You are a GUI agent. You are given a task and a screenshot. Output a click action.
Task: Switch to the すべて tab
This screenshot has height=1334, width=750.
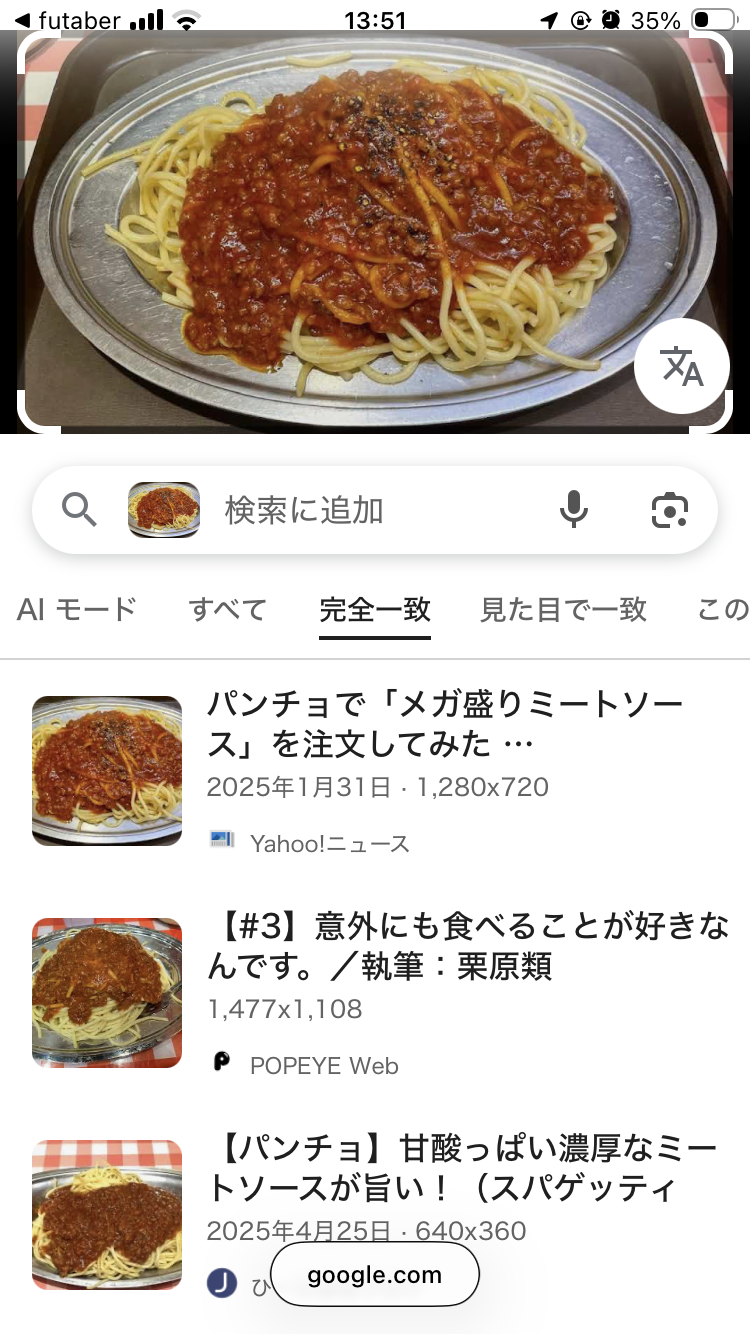228,609
